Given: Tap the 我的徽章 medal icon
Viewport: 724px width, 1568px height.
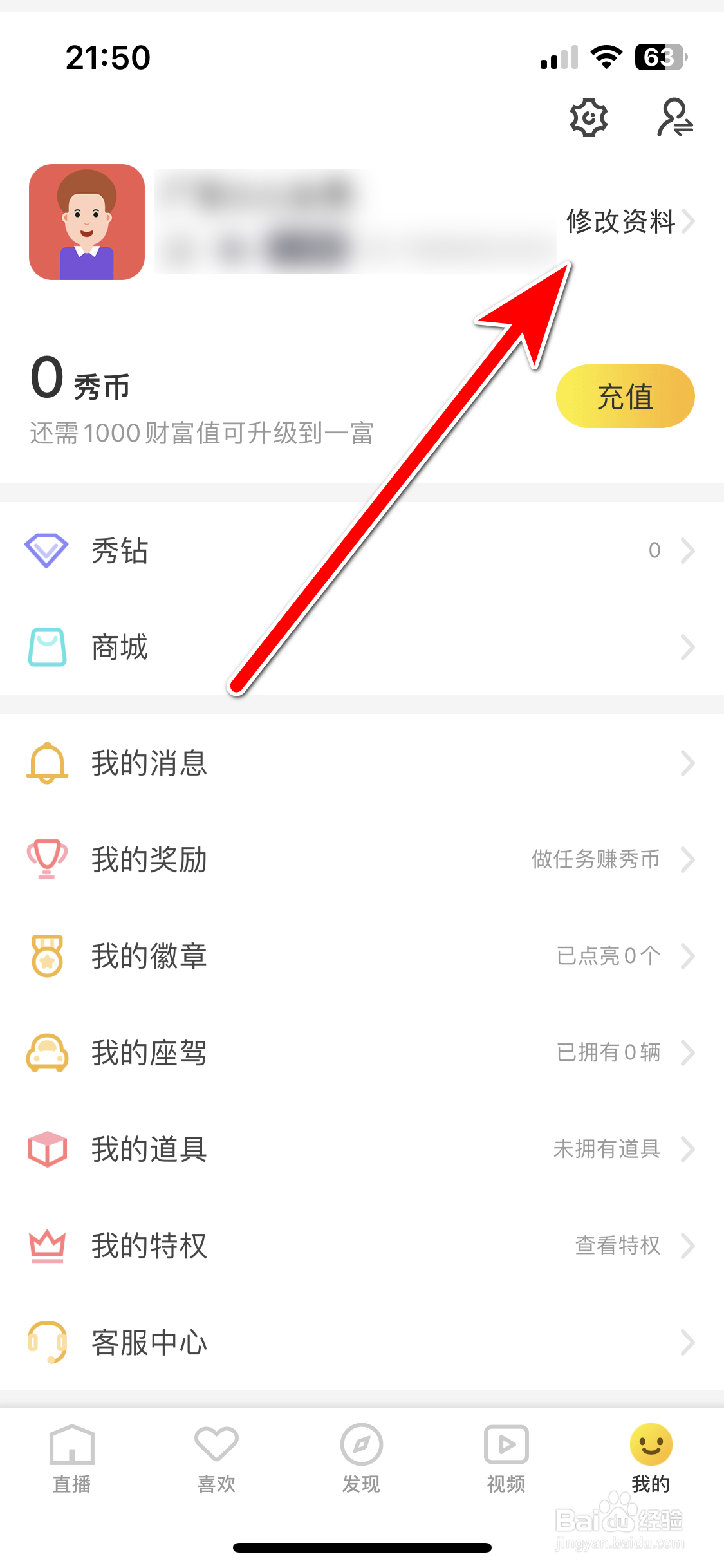Looking at the screenshot, I should click(x=46, y=957).
